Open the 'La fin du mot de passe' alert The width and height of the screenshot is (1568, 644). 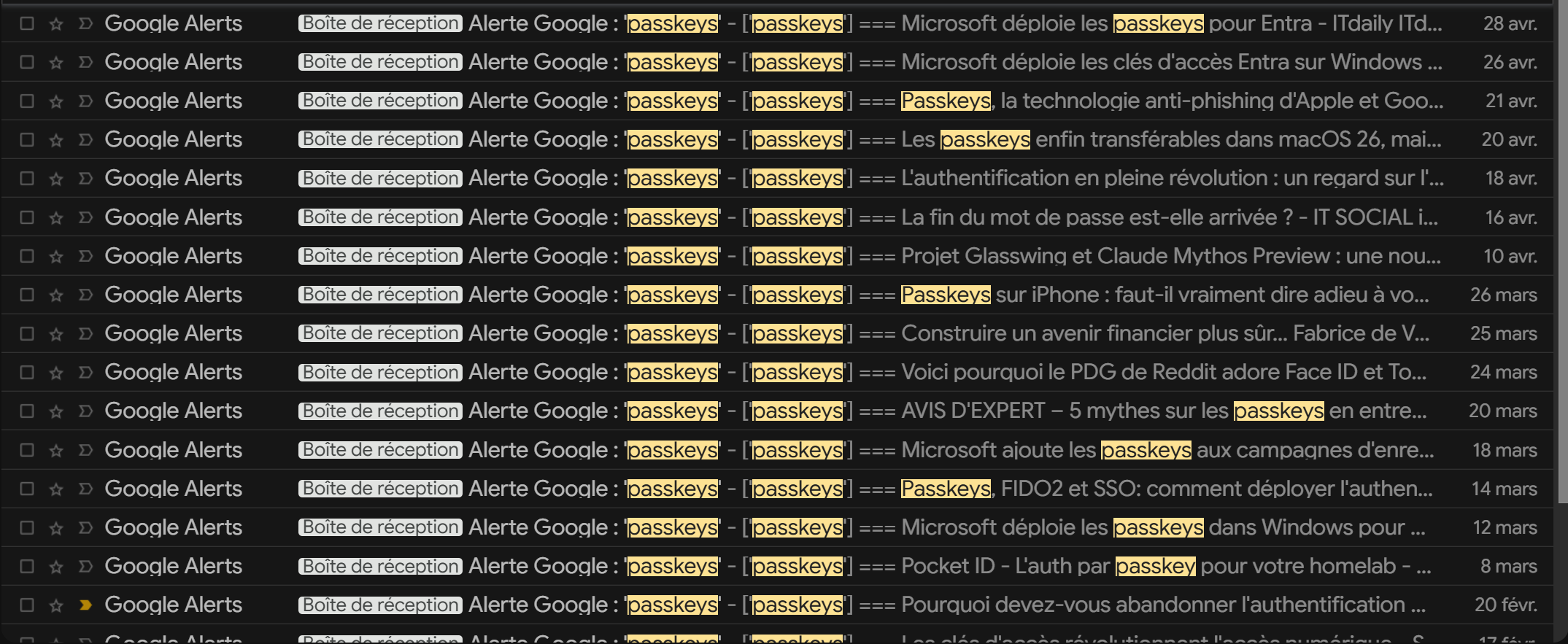(776, 217)
